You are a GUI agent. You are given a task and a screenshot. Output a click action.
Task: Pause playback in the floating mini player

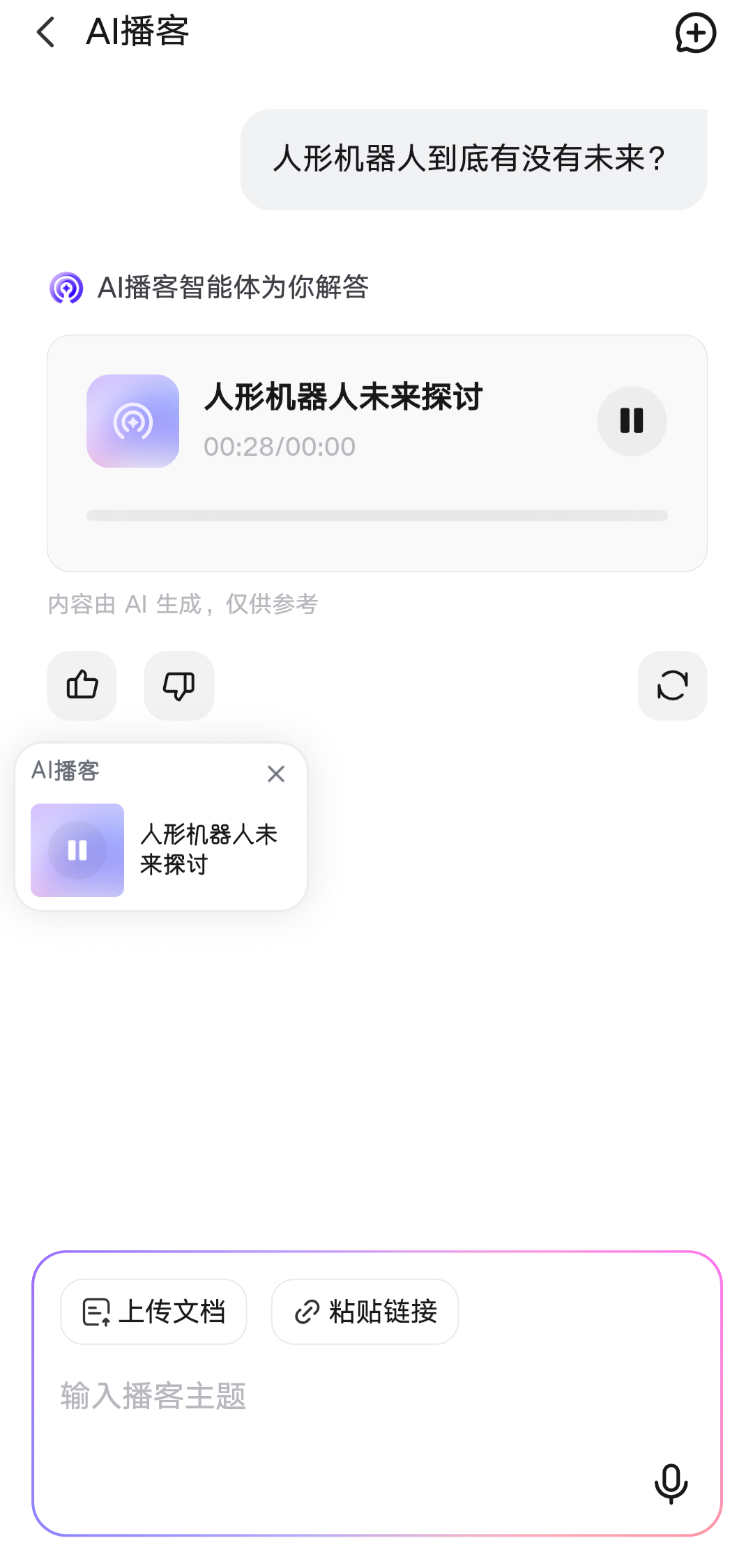click(77, 850)
